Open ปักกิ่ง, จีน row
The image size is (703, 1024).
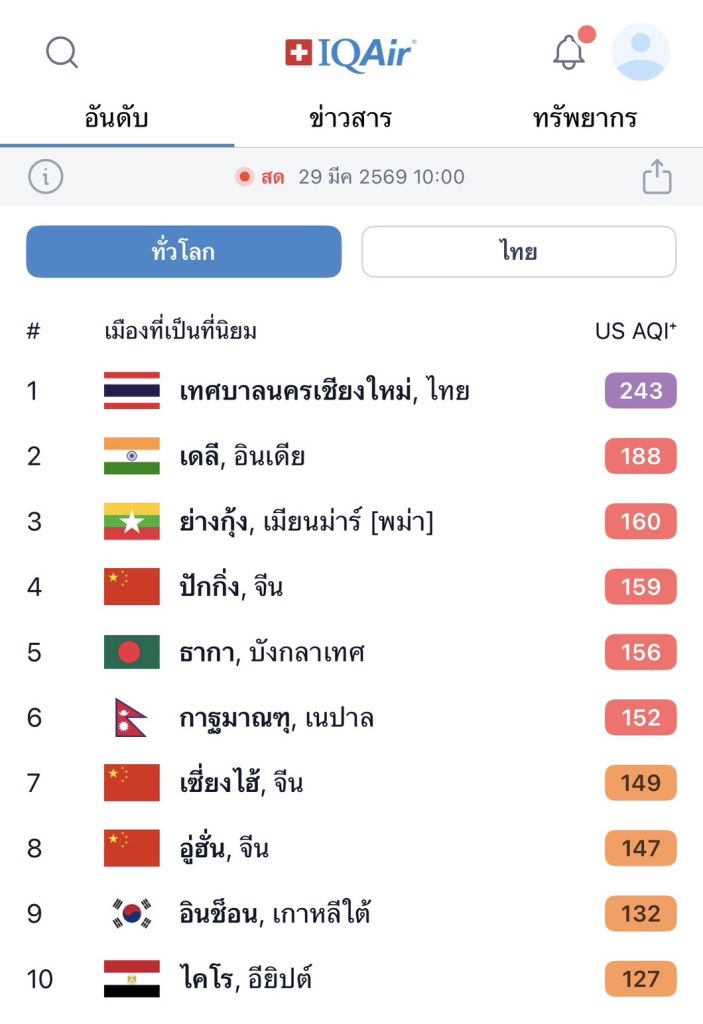click(x=231, y=587)
